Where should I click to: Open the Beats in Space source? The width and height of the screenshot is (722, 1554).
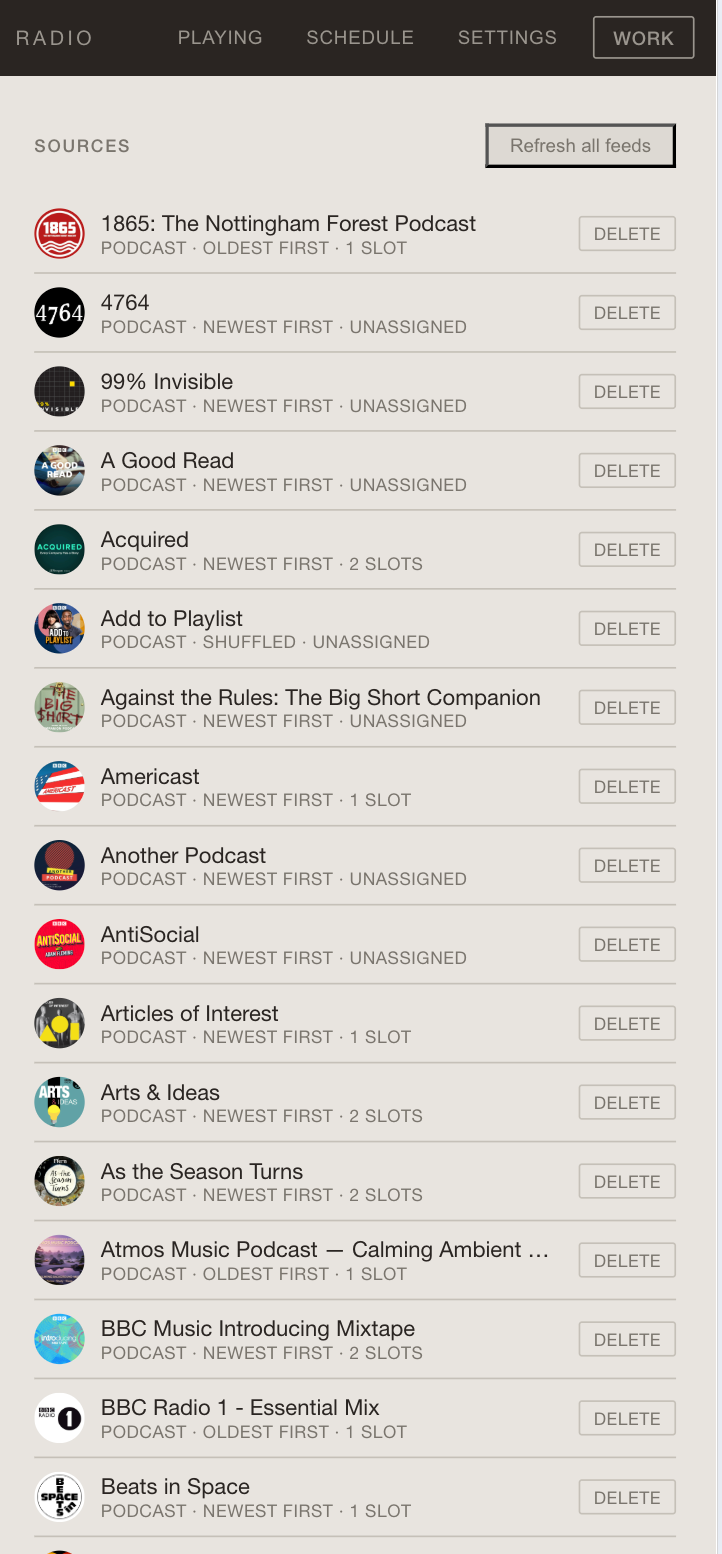point(175,1488)
